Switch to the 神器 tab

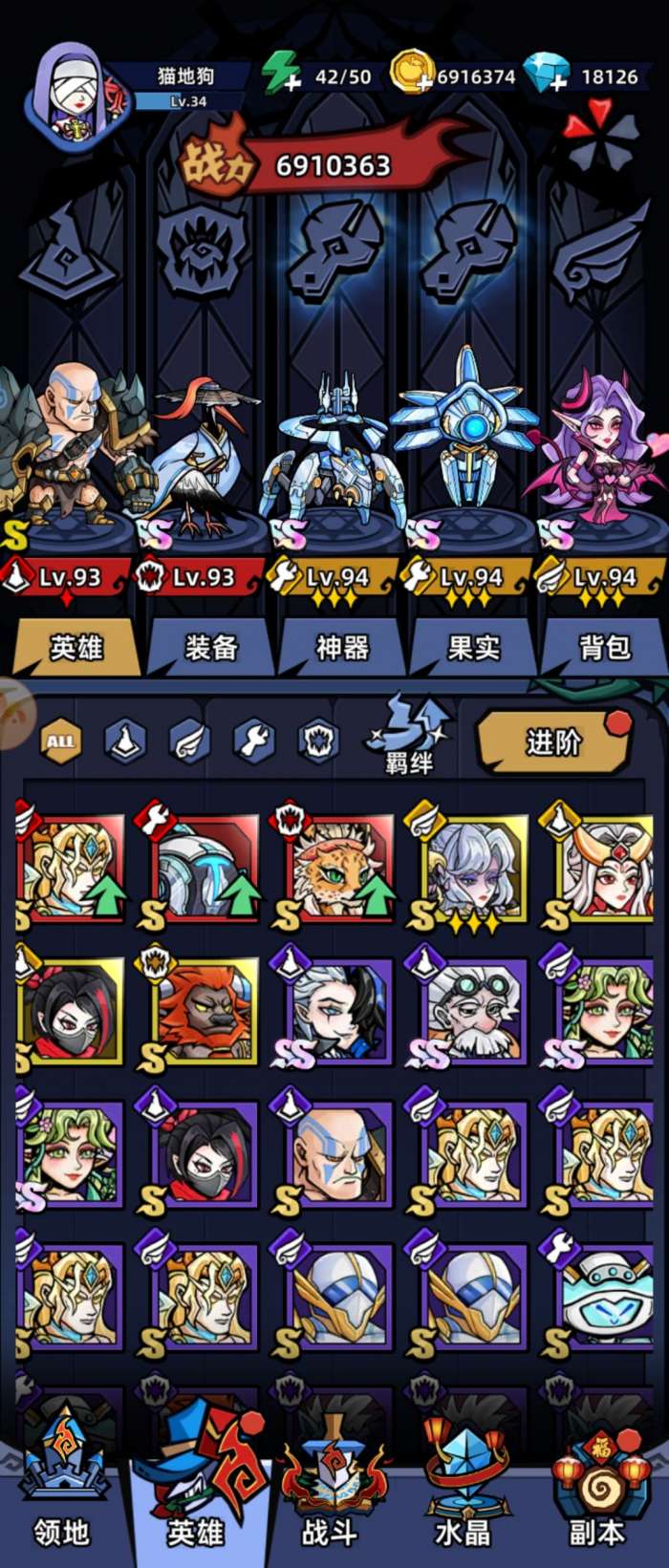click(x=342, y=648)
